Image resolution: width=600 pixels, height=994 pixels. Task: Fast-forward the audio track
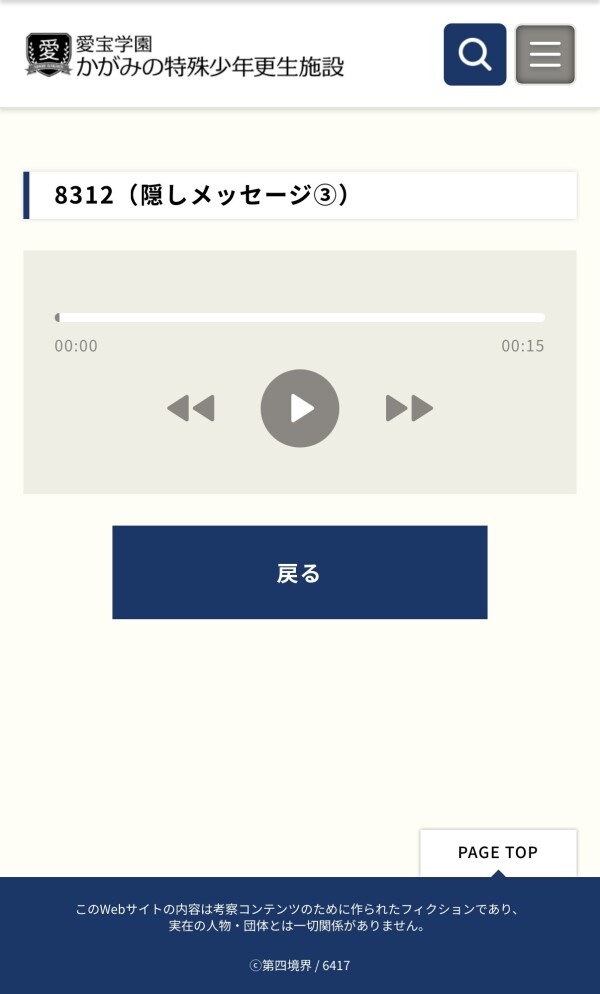click(409, 408)
